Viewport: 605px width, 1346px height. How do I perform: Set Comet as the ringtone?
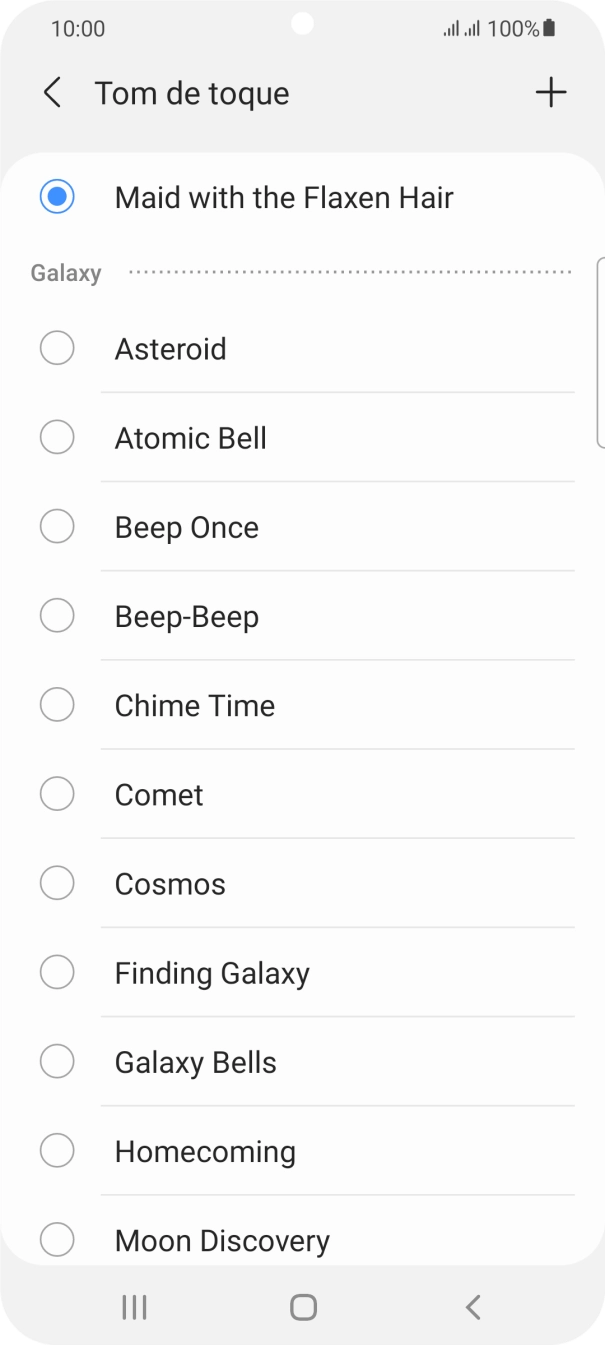pos(159,795)
